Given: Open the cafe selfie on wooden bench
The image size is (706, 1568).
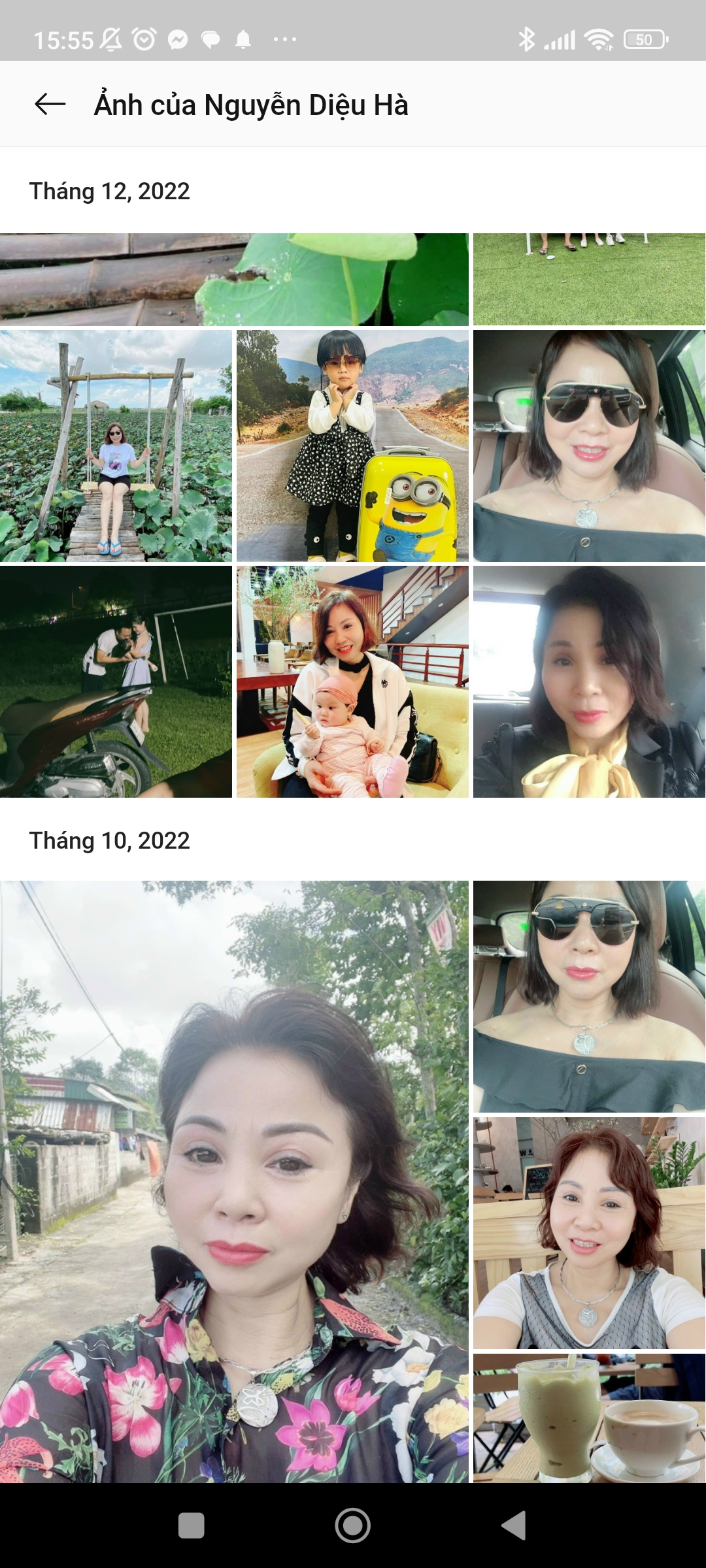Looking at the screenshot, I should [589, 1233].
